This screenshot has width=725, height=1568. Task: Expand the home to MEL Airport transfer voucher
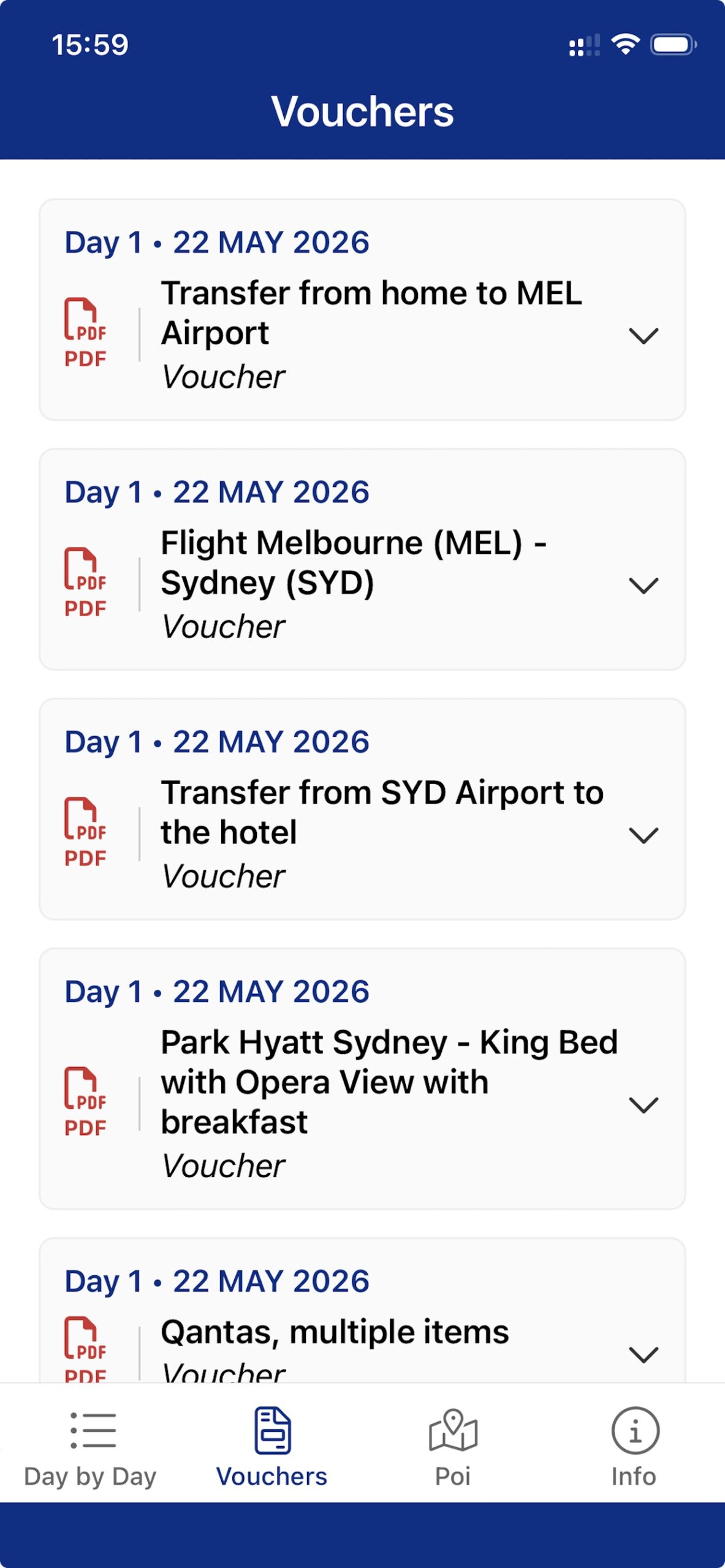click(643, 335)
